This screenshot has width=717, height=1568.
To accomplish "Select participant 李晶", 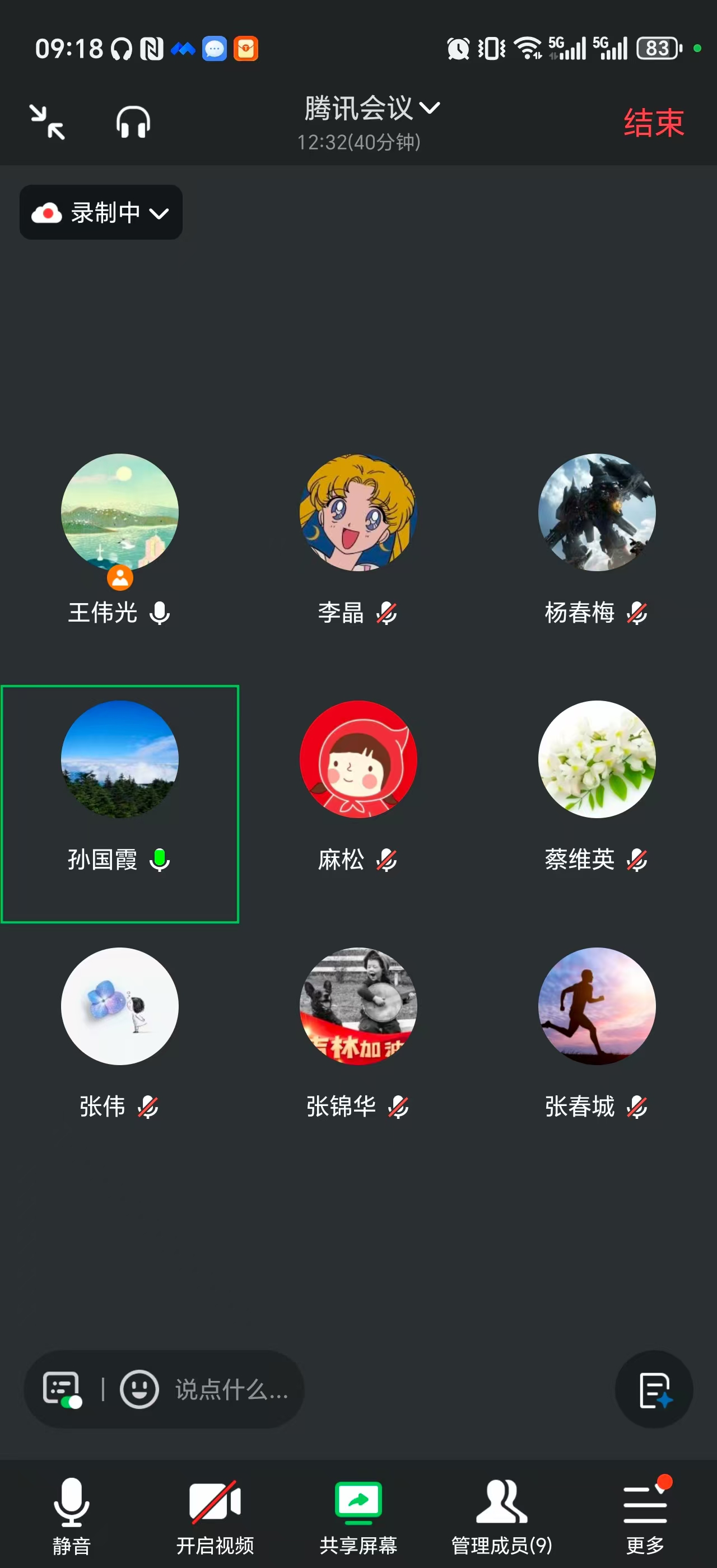I will pos(358,512).
